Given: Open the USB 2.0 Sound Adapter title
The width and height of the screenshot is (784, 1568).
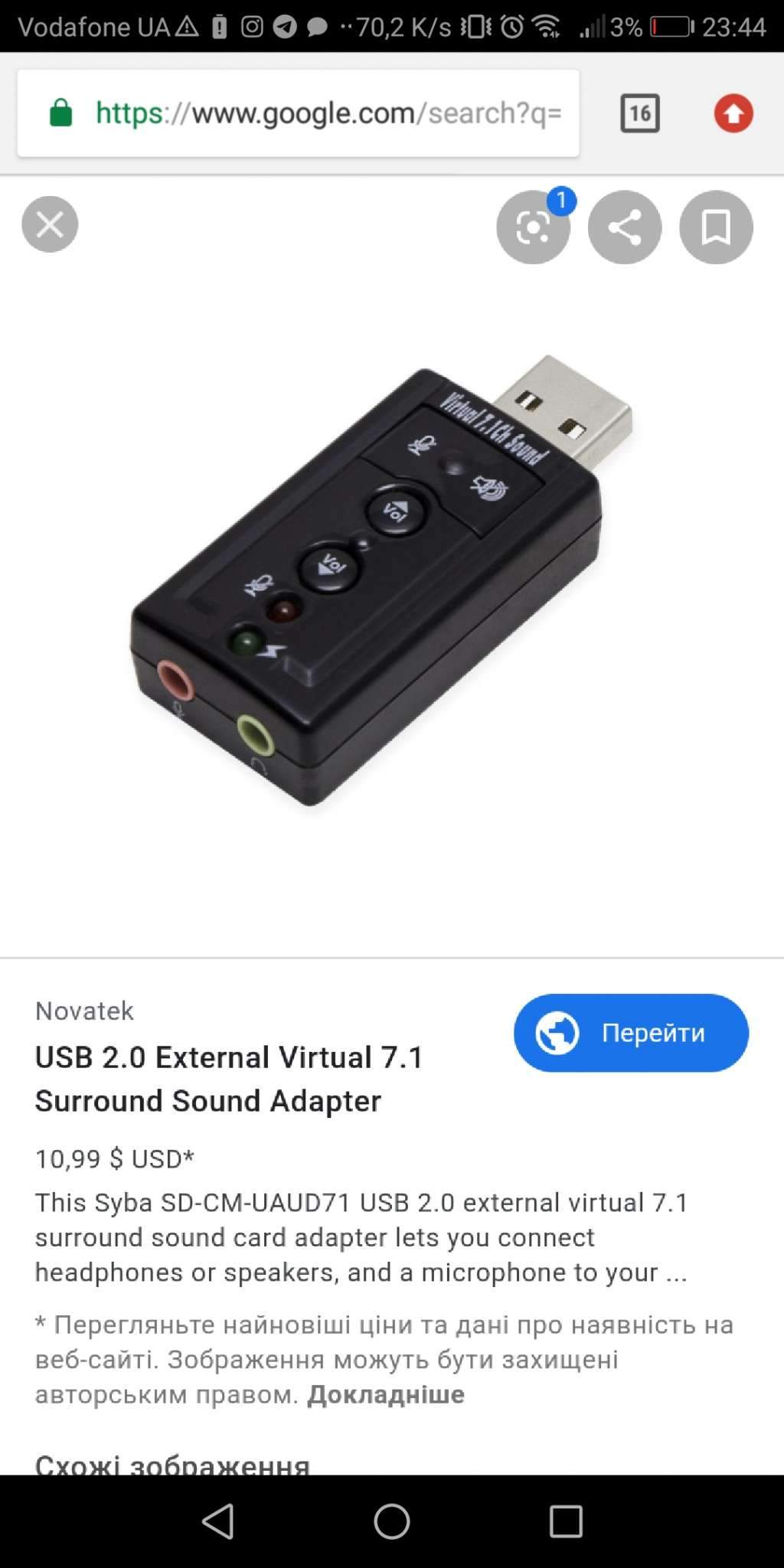Looking at the screenshot, I should [229, 1079].
